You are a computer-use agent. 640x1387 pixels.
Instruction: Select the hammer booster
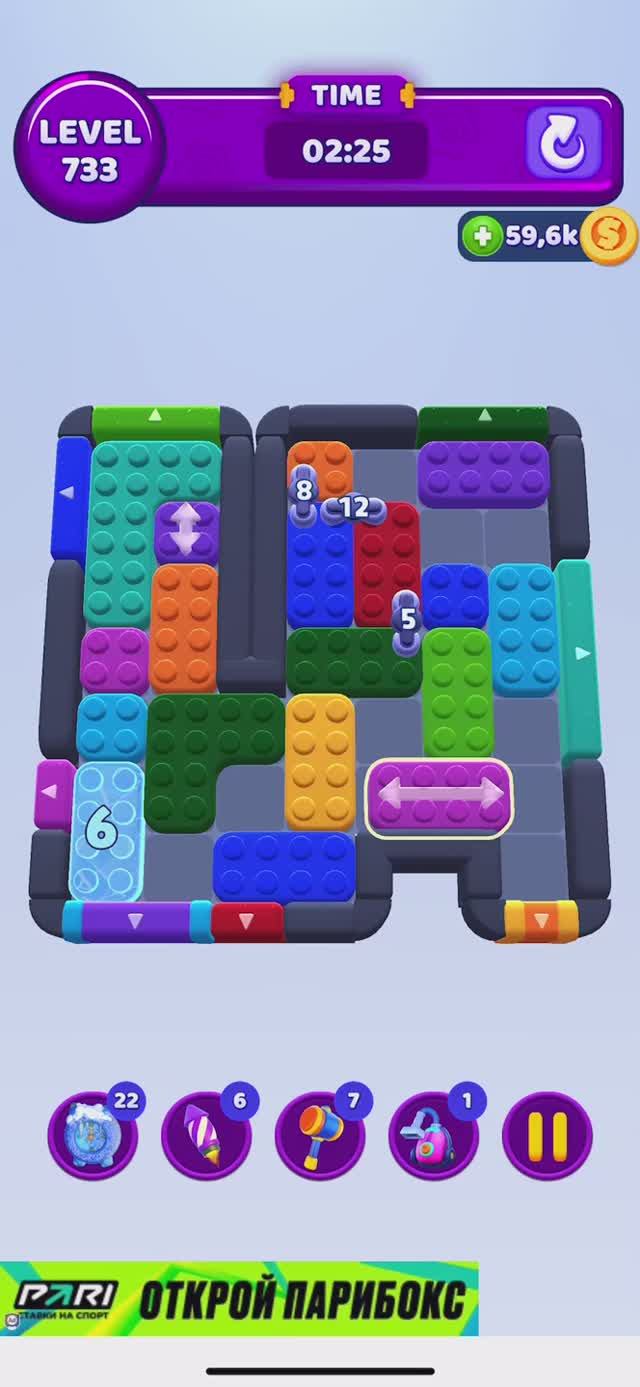point(320,1135)
